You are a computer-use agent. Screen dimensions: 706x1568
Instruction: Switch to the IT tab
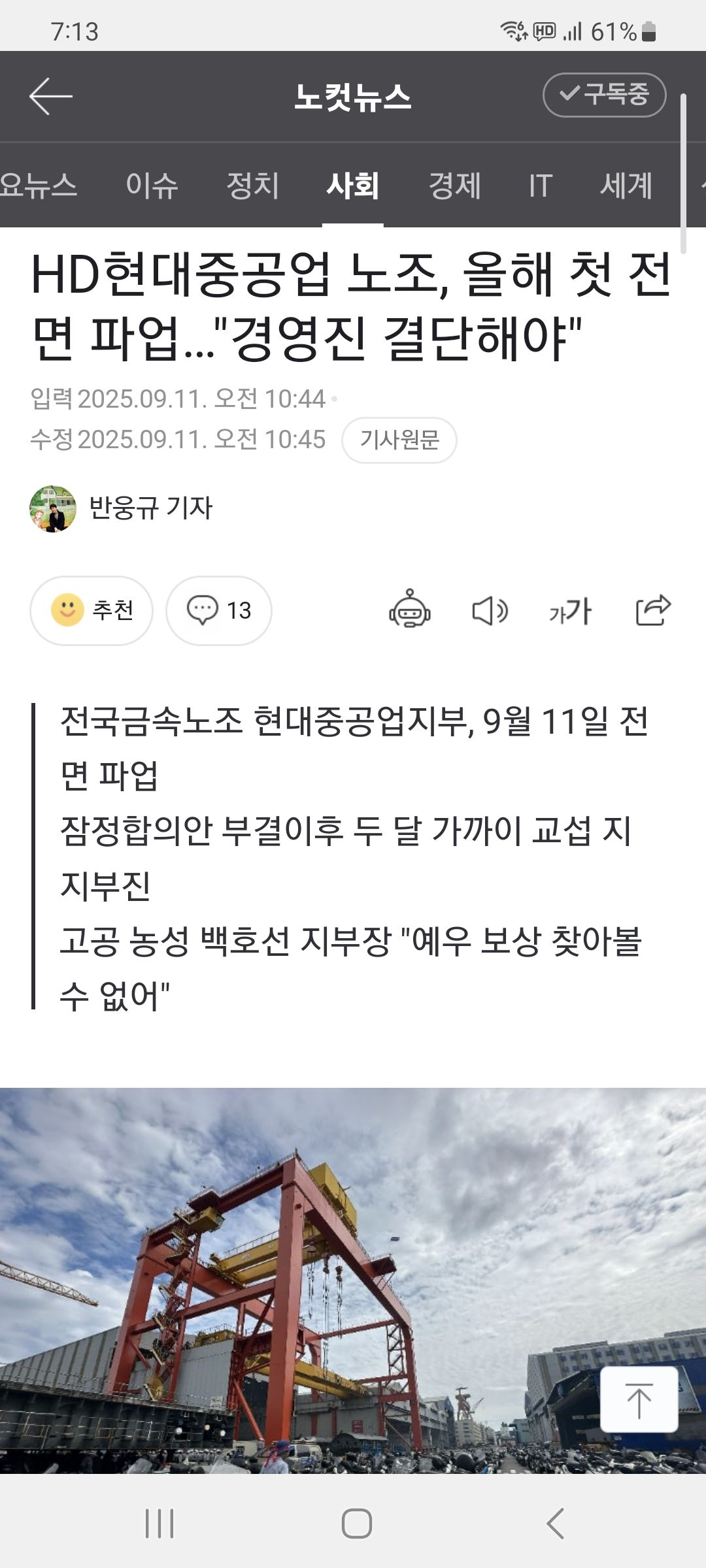[x=541, y=186]
